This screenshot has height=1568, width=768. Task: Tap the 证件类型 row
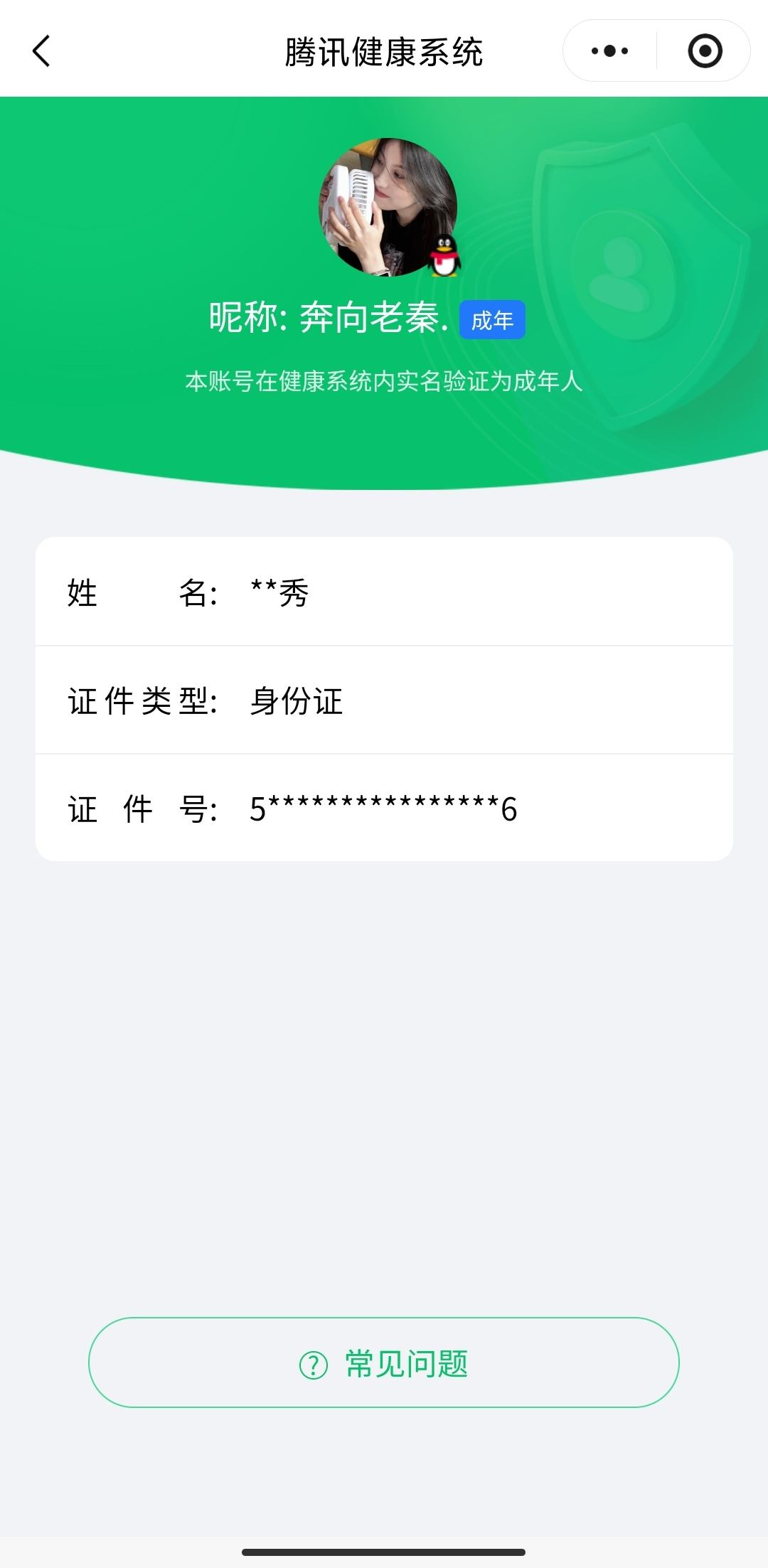(141, 703)
